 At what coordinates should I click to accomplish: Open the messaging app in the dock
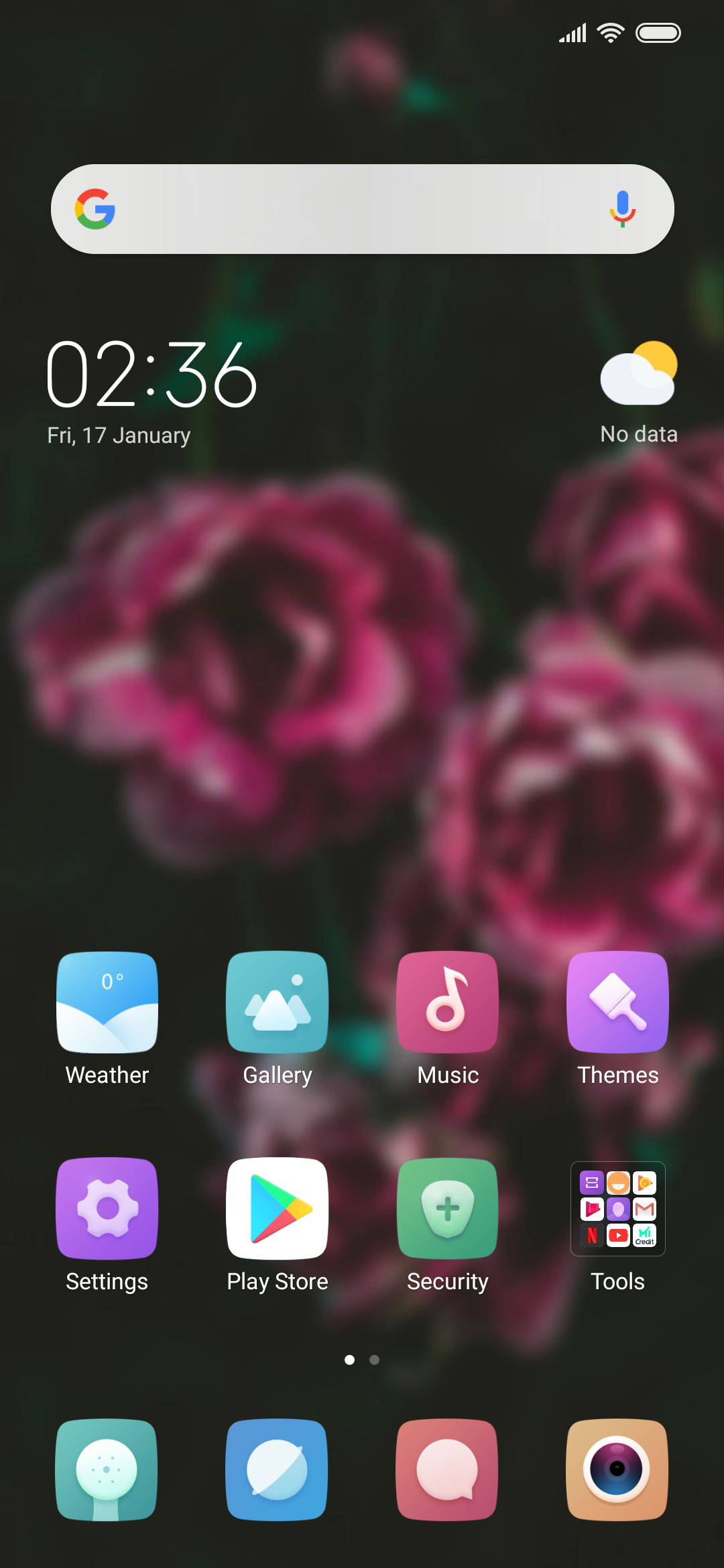point(448,1470)
